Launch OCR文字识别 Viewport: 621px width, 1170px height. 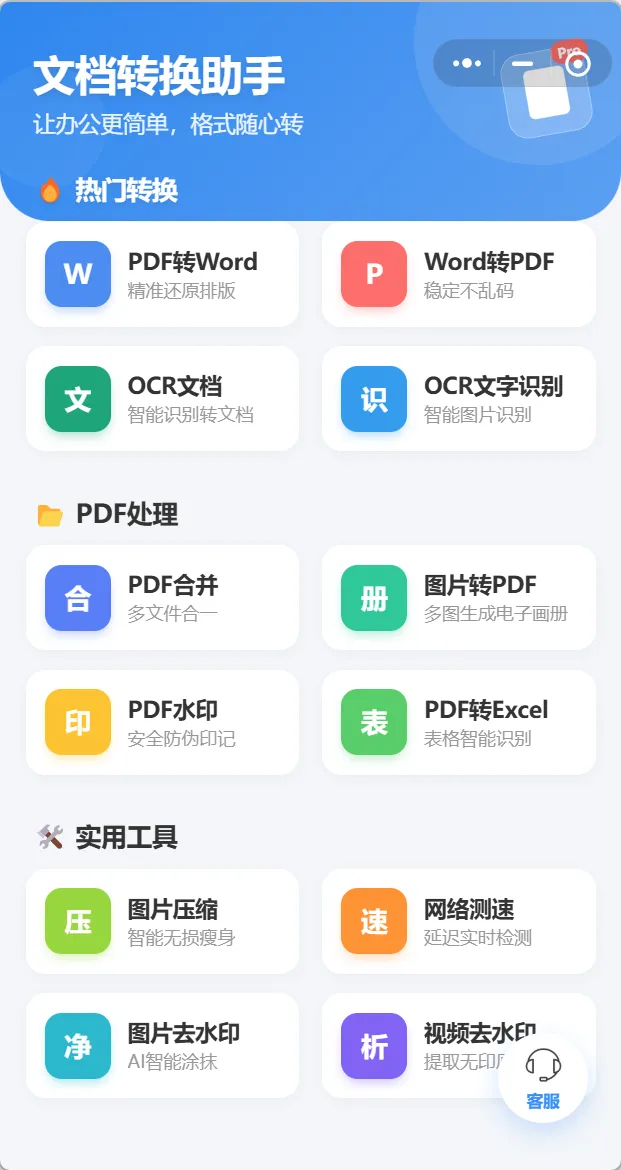(458, 398)
